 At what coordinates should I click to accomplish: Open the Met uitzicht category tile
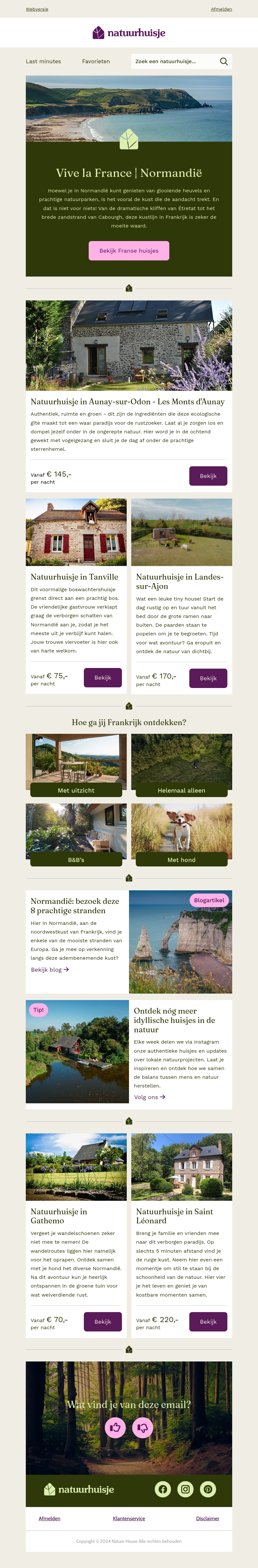[76, 764]
